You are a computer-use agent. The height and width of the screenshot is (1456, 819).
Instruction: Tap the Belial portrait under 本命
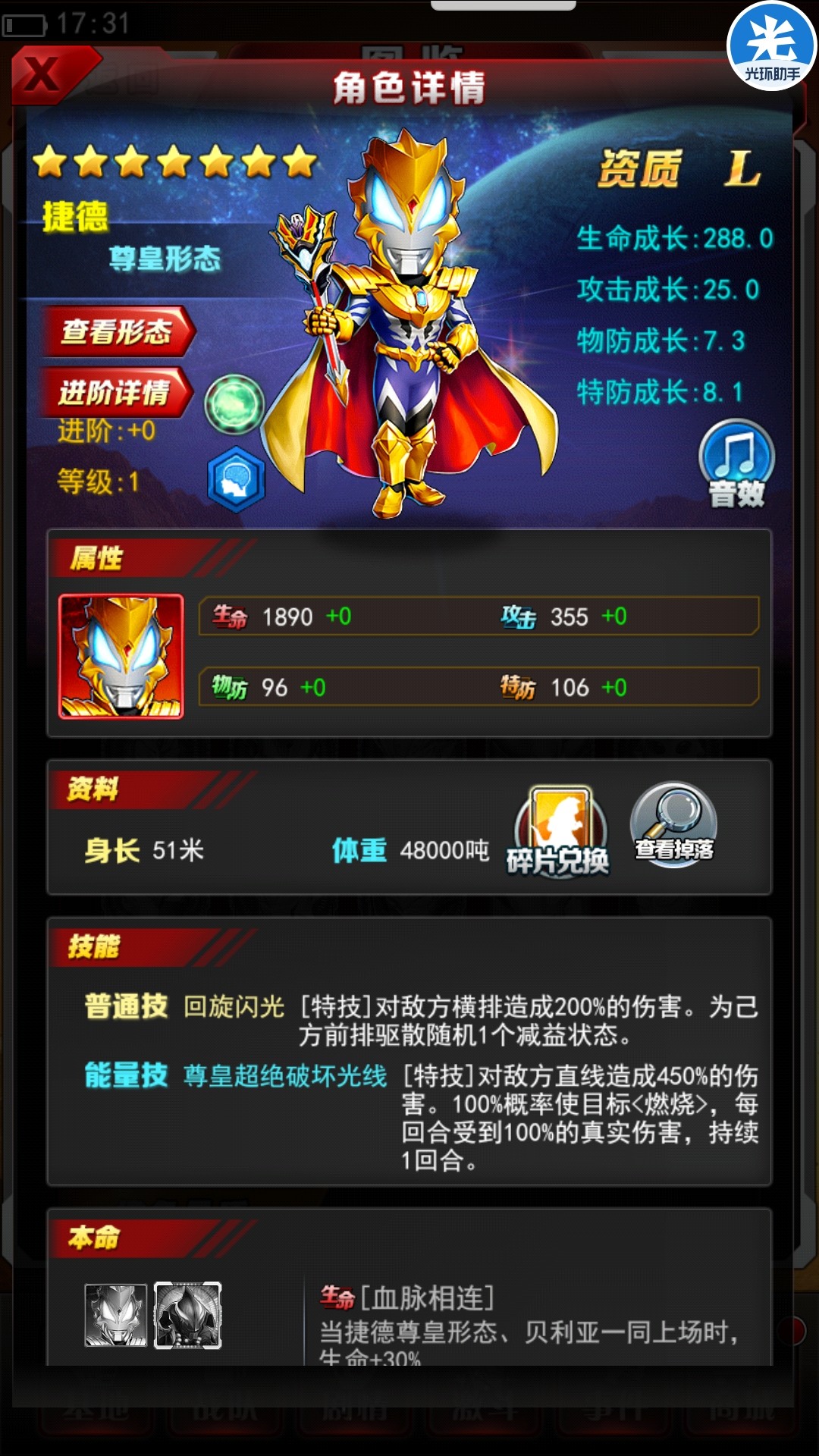pyautogui.click(x=188, y=1316)
